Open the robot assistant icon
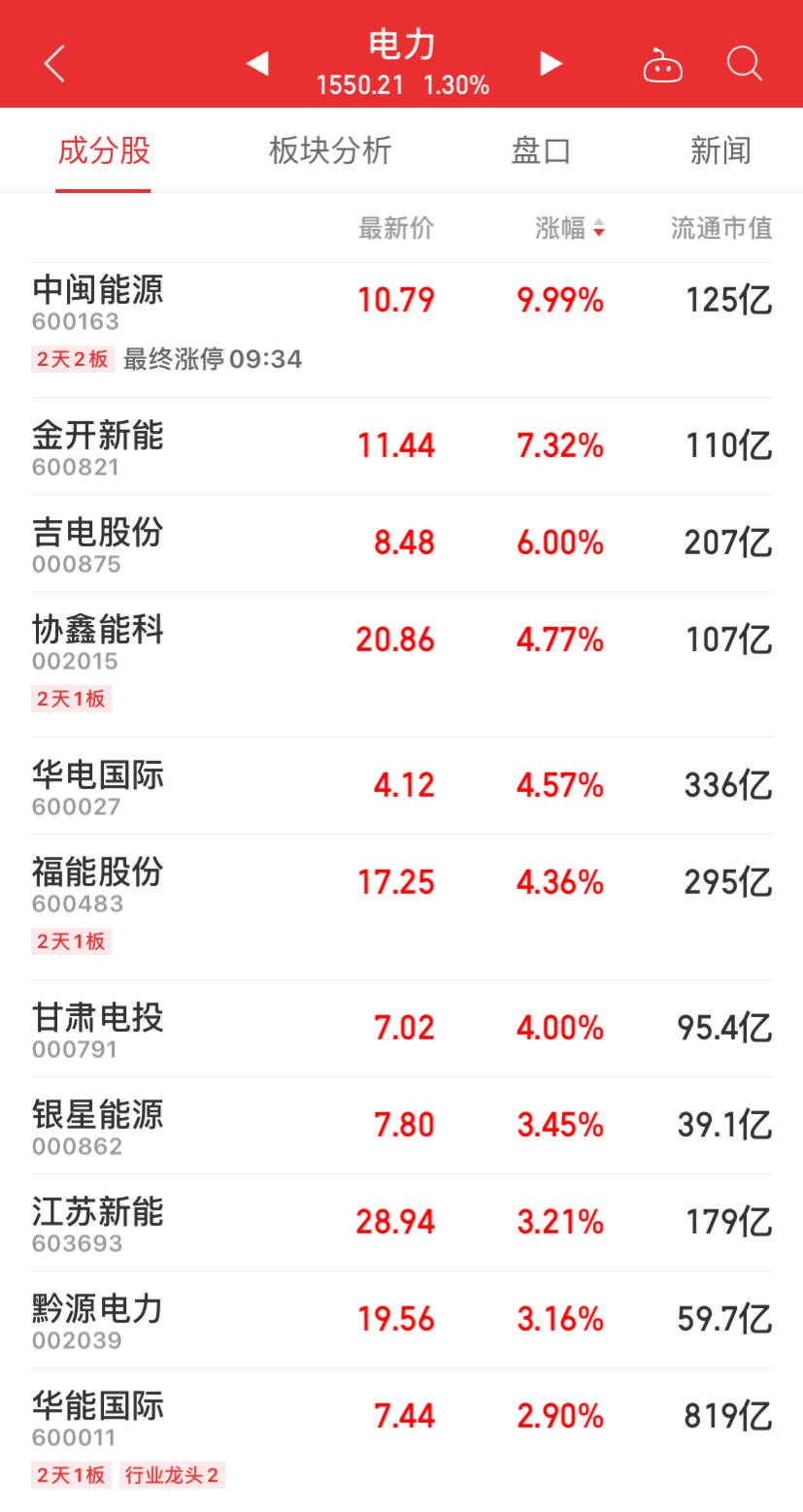Screen dimensions: 803x1512 (x=663, y=65)
